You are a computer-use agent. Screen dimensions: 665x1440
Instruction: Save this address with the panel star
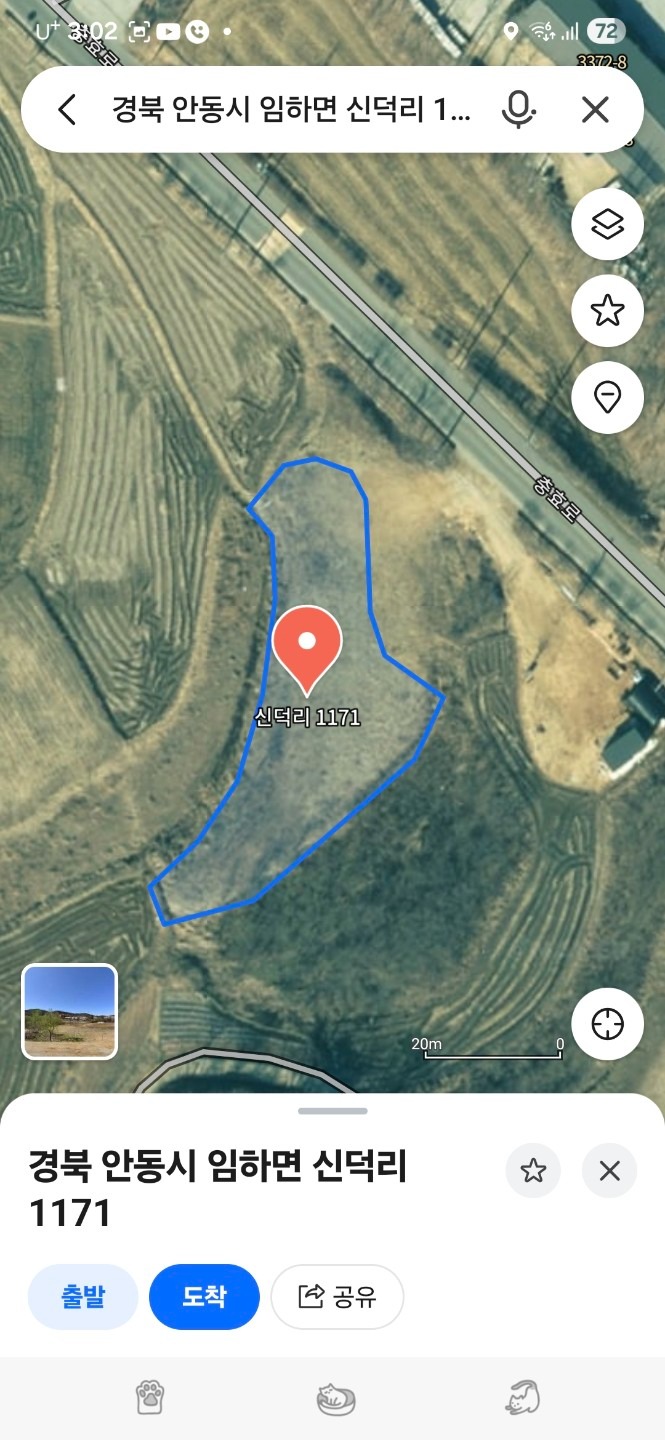533,1171
